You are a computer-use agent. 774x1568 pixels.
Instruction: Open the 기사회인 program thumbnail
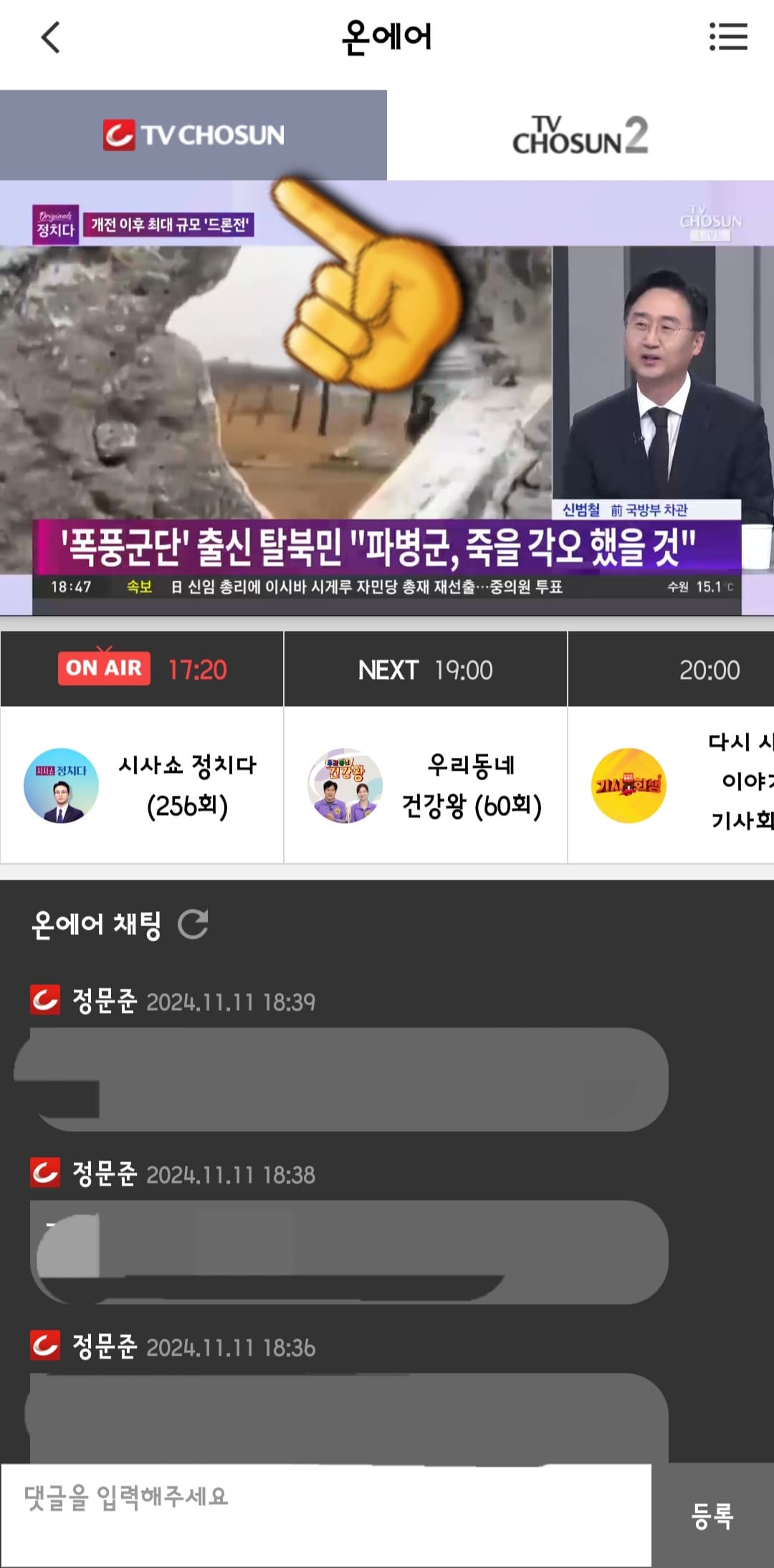[x=629, y=786]
